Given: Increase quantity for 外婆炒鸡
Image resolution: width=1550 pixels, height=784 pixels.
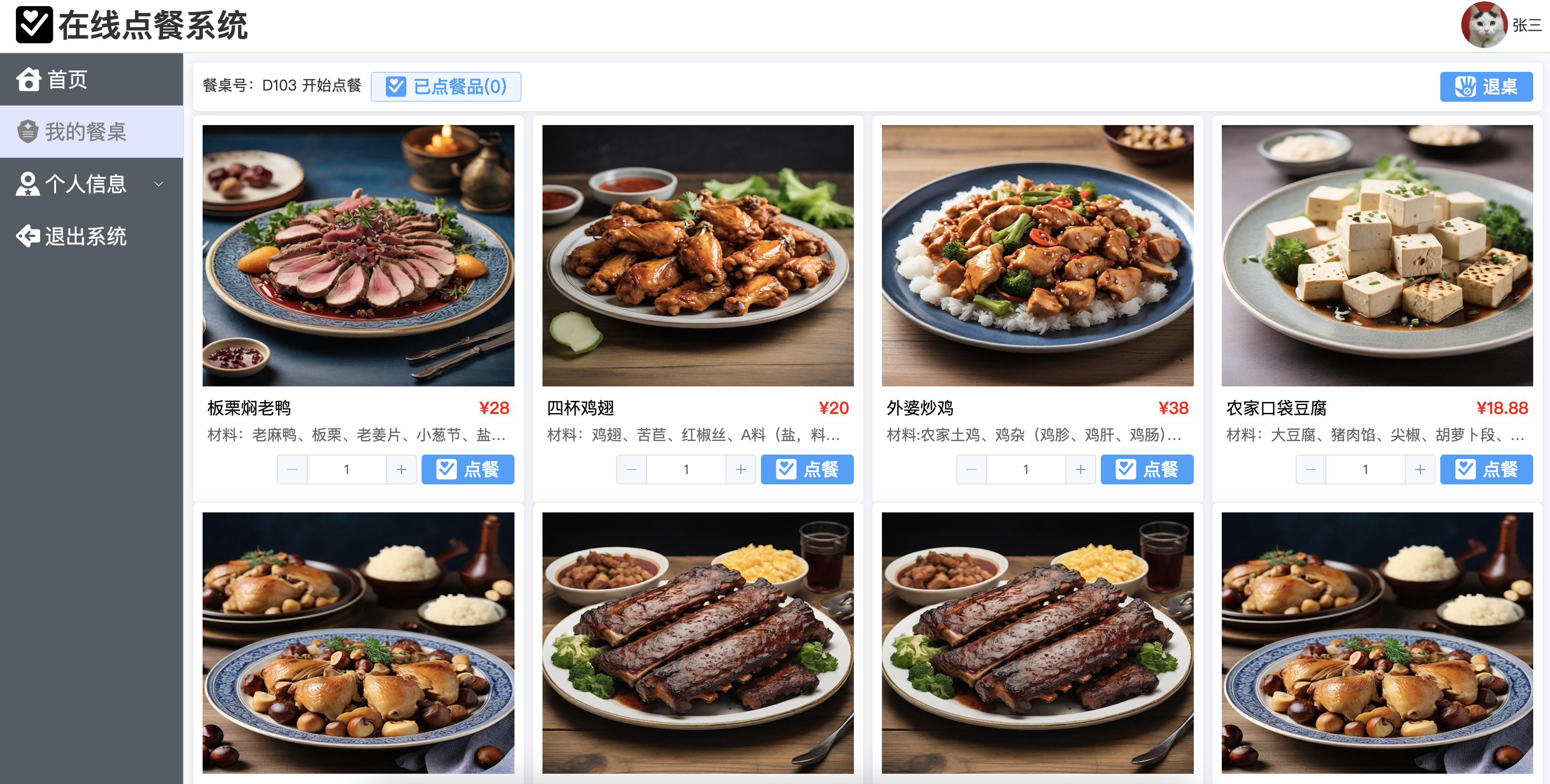Looking at the screenshot, I should [x=1080, y=469].
